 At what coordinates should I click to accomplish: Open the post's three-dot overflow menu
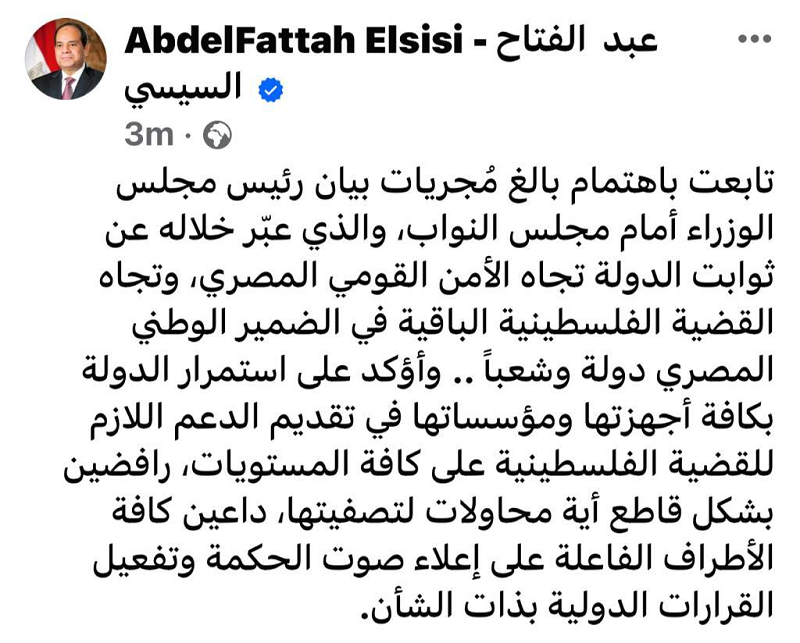[x=754, y=40]
